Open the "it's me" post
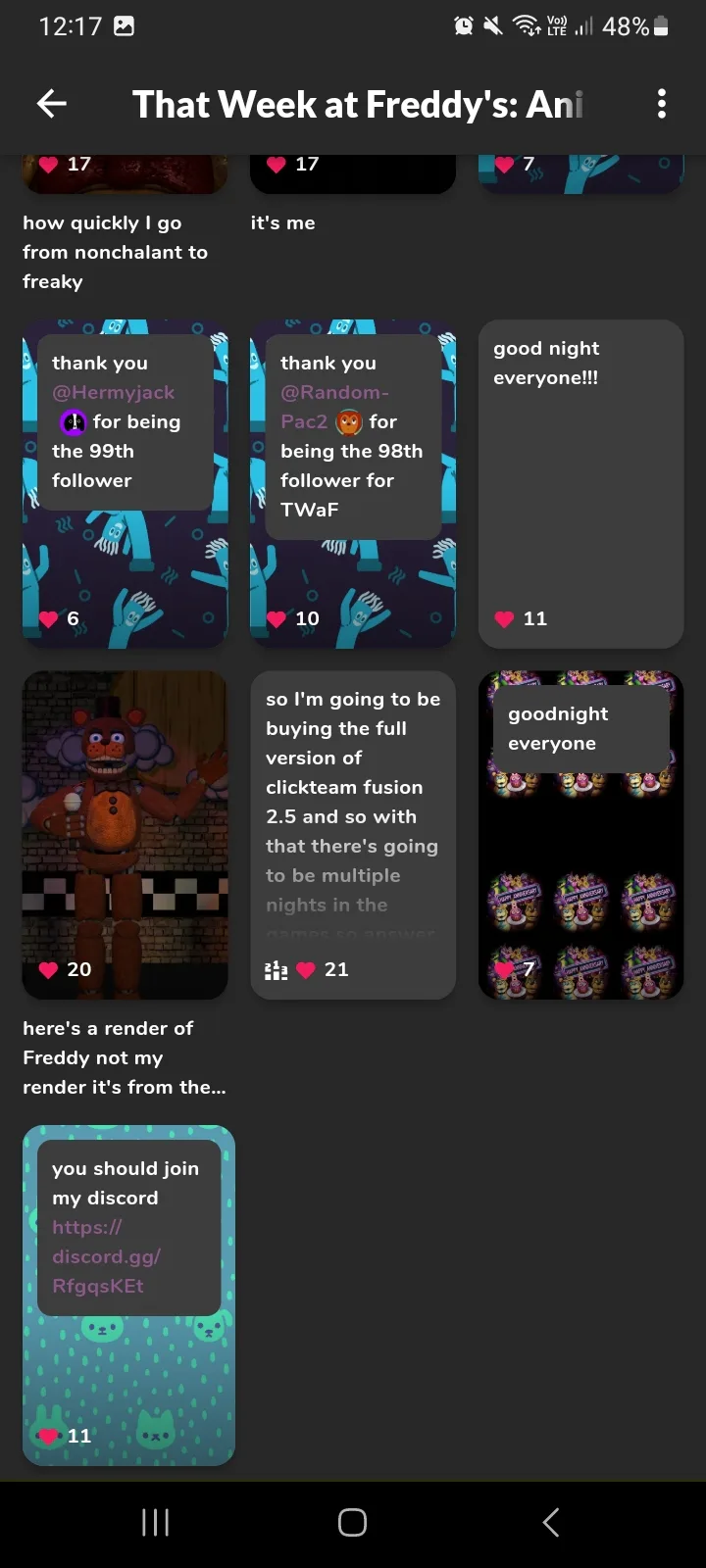This screenshot has height=1568, width=706. coord(282,222)
